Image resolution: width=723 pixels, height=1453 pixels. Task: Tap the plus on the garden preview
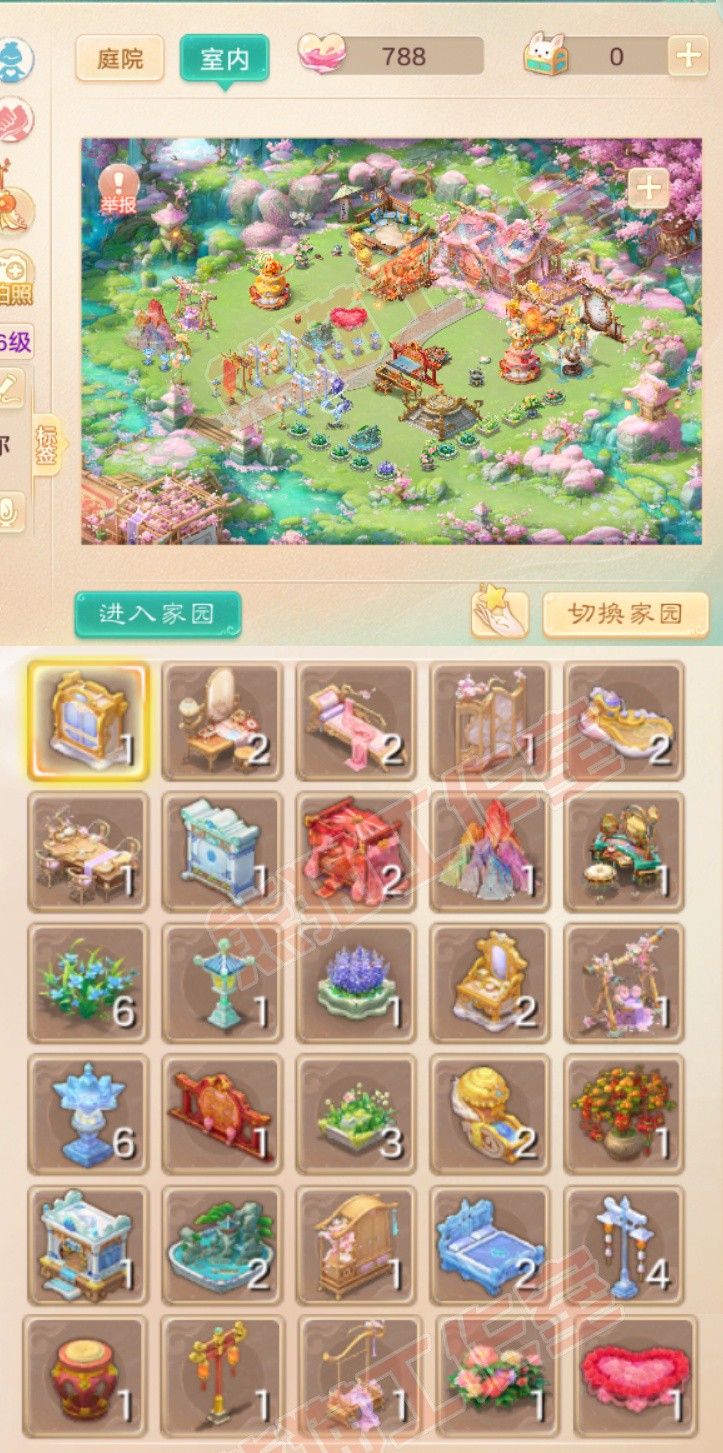pyautogui.click(x=648, y=188)
